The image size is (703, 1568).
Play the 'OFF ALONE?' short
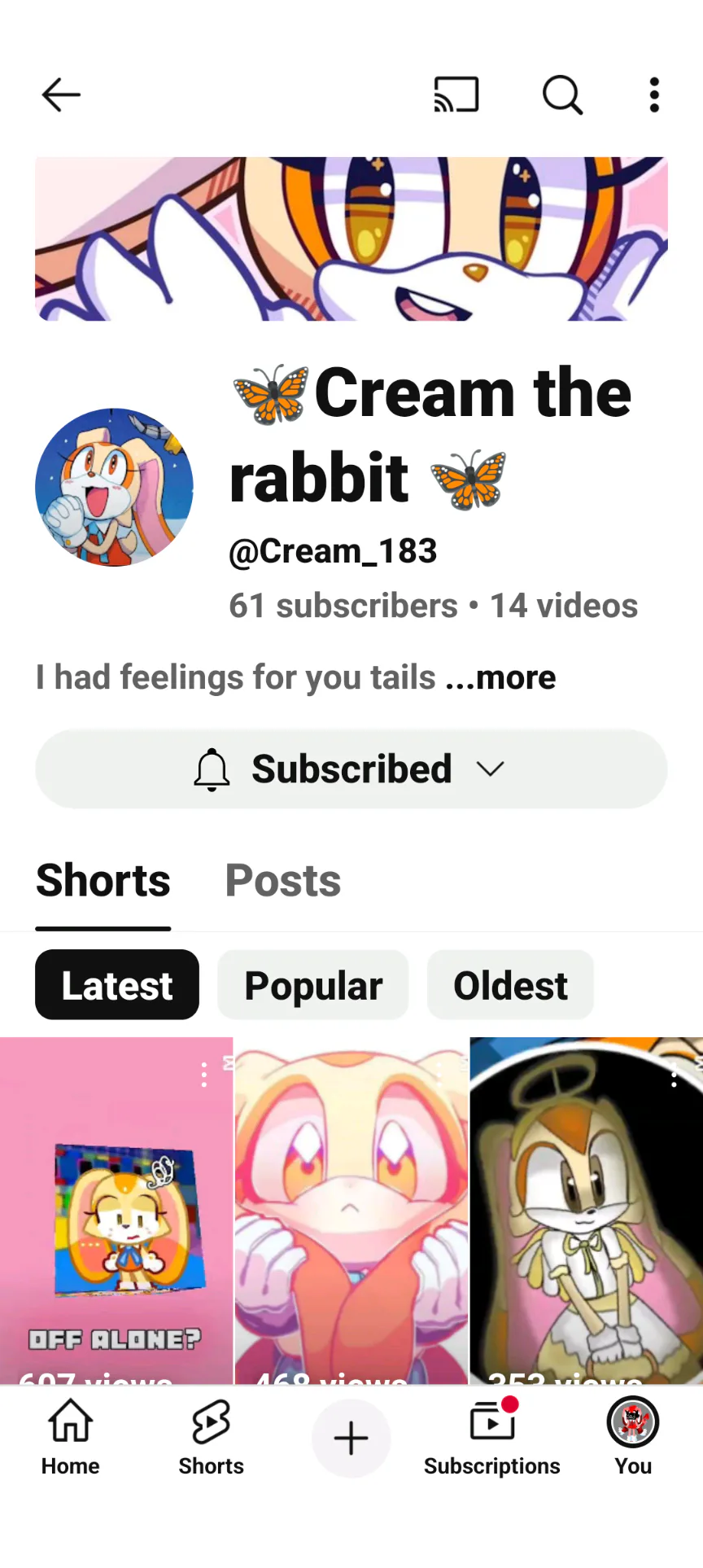[x=116, y=1221]
